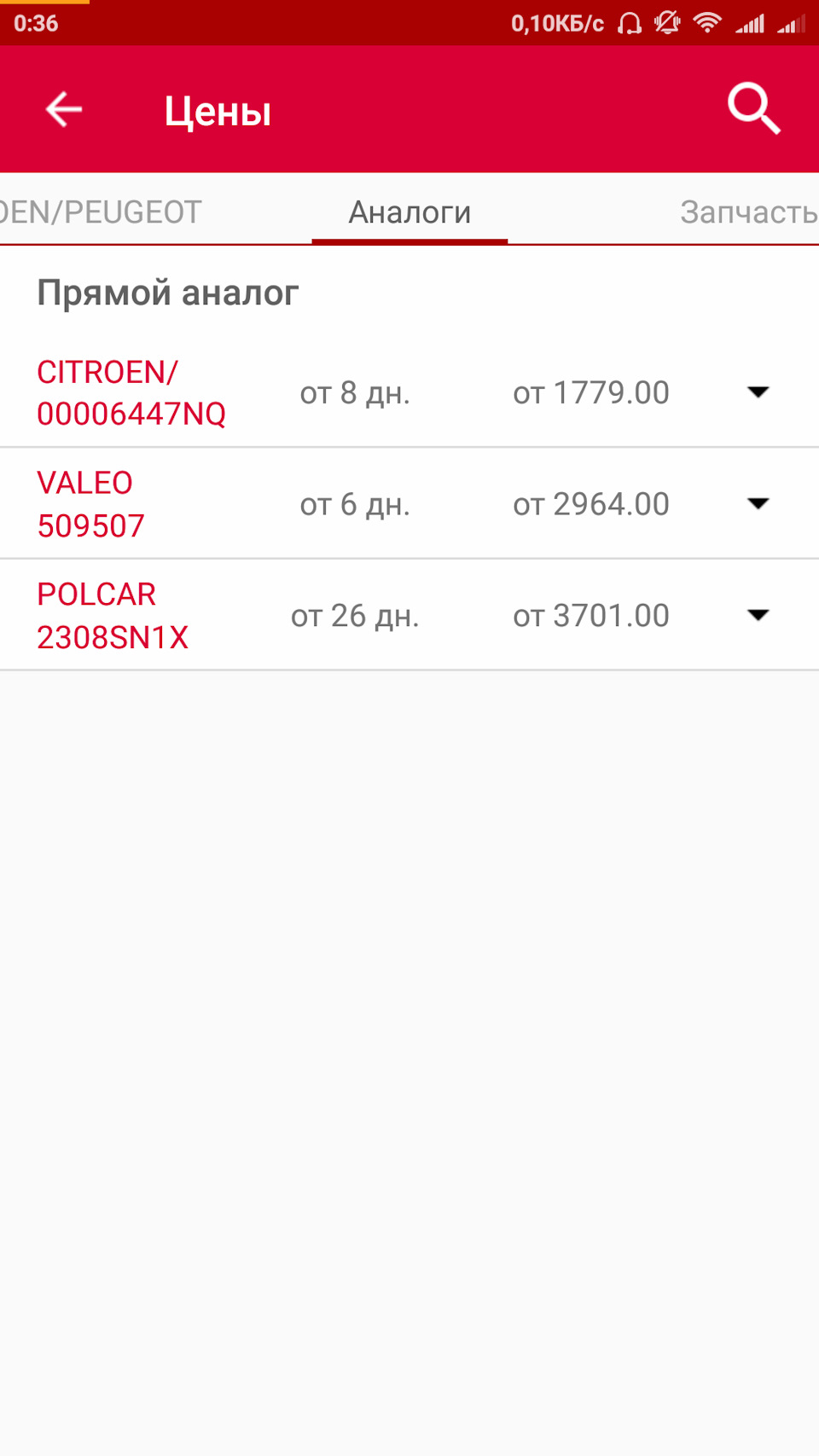
Task: Expand offers for POLCAR 2308SN1X
Action: (758, 616)
